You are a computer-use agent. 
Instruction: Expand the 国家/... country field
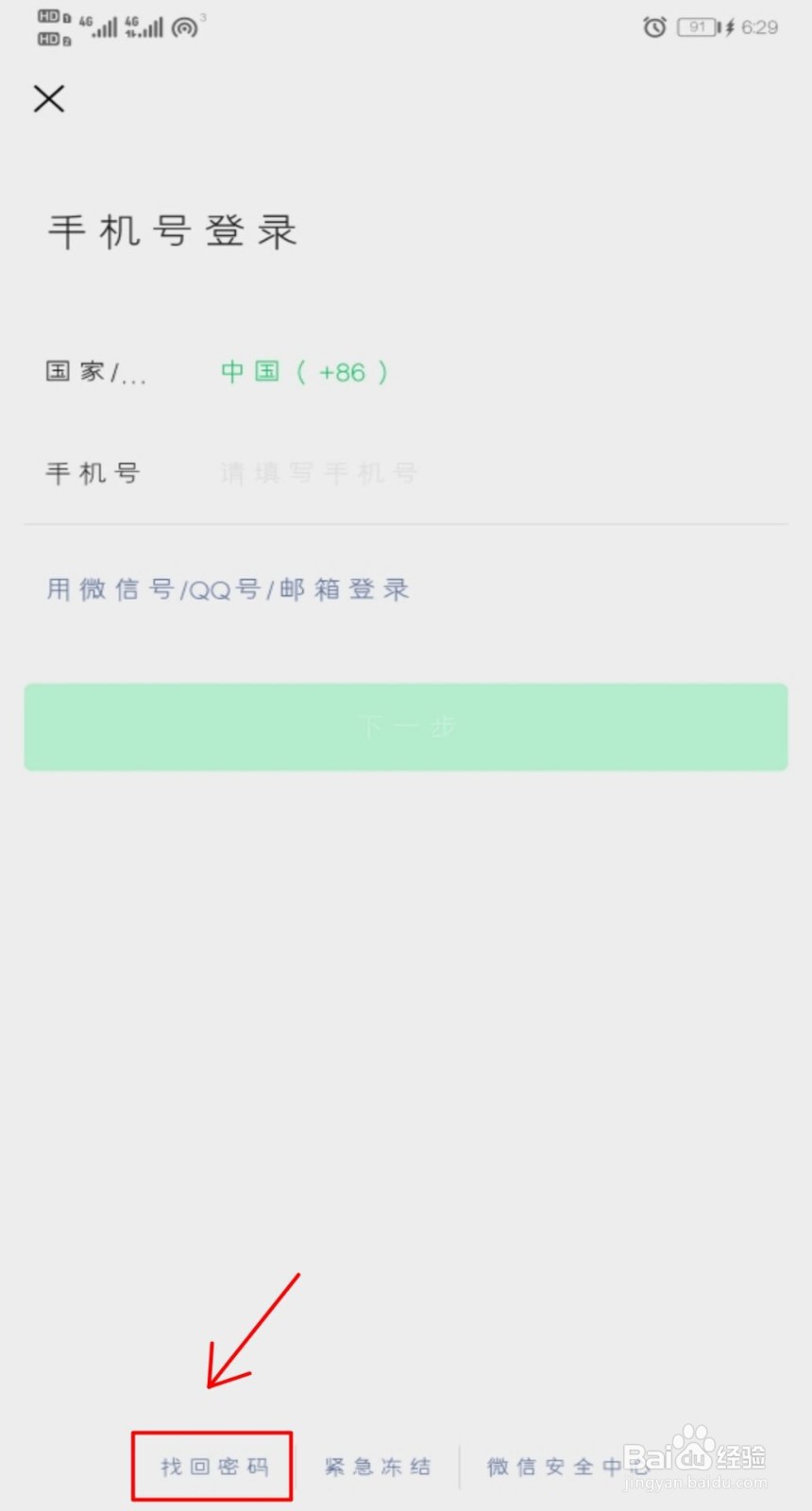(x=94, y=371)
